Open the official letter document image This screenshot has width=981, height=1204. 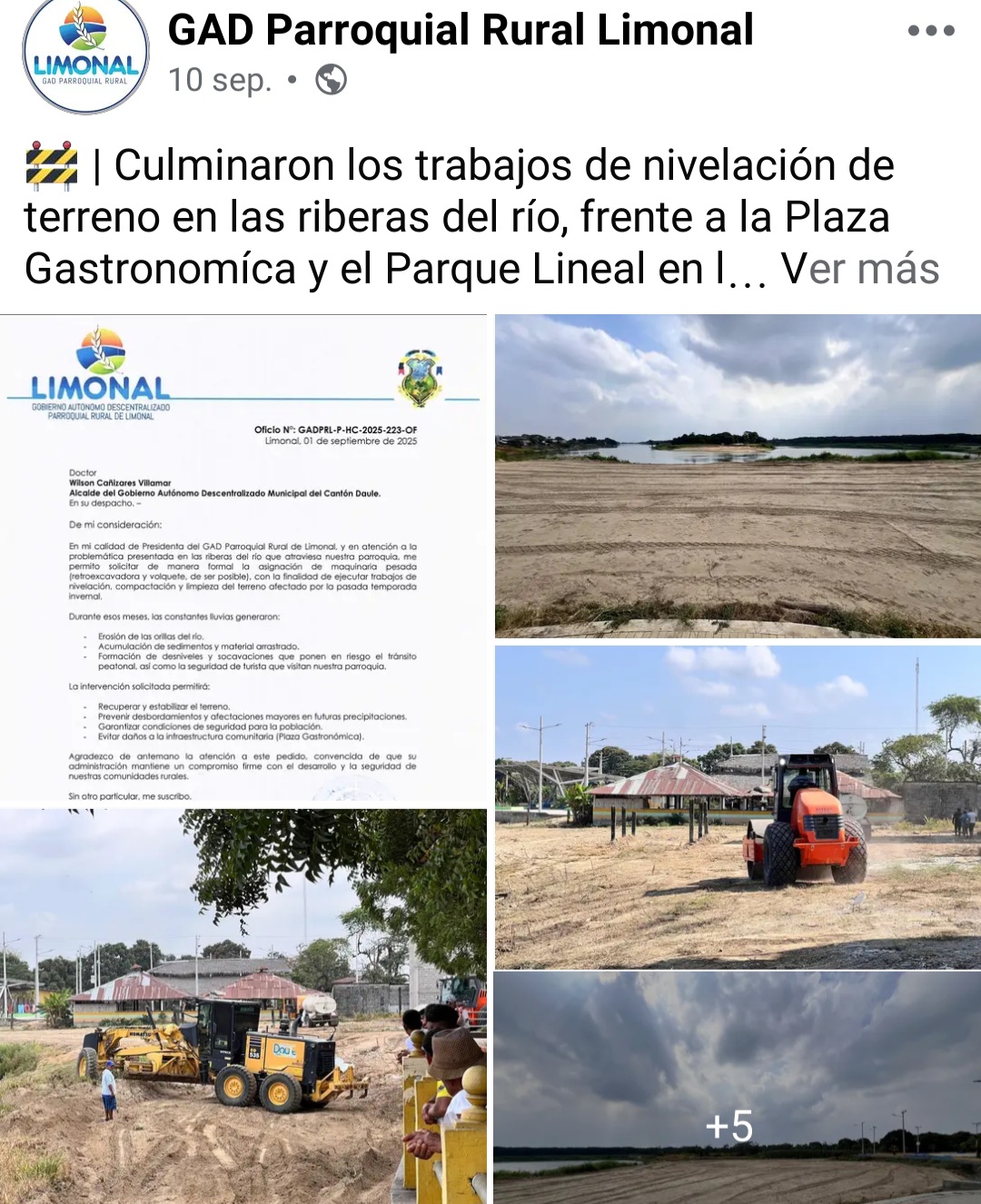click(x=243, y=558)
